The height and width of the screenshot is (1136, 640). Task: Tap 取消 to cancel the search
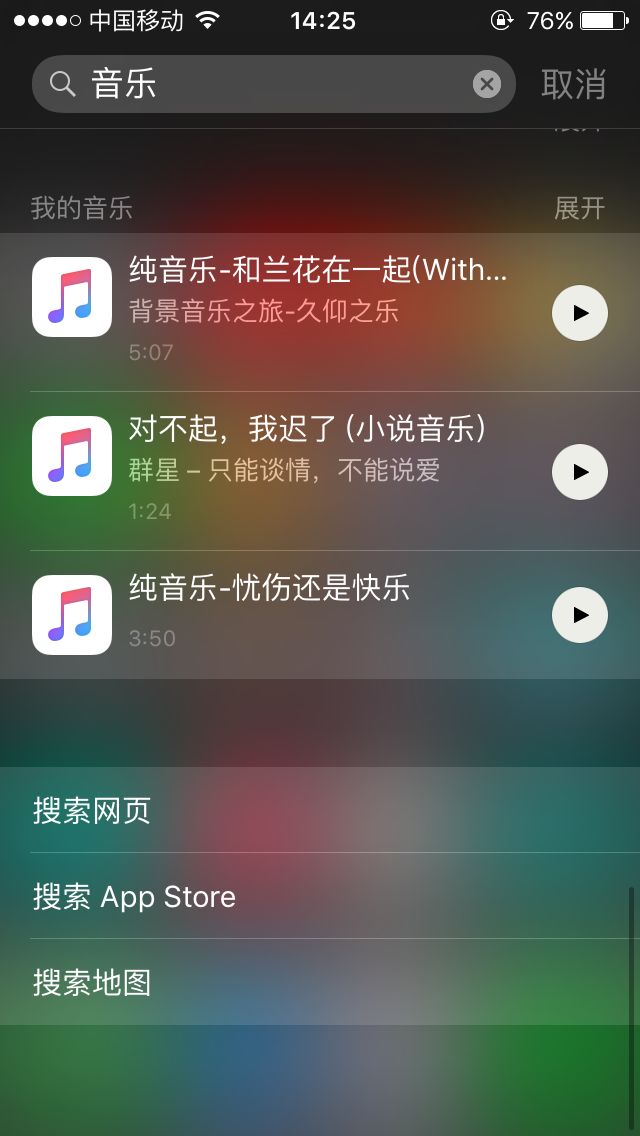click(573, 85)
